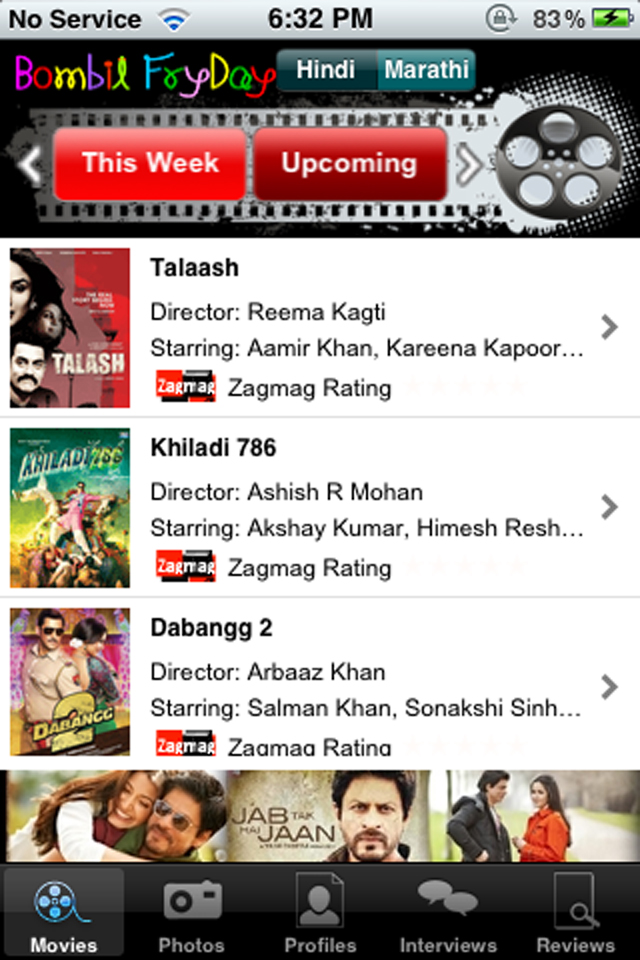Select the Hindi language option

326,71
